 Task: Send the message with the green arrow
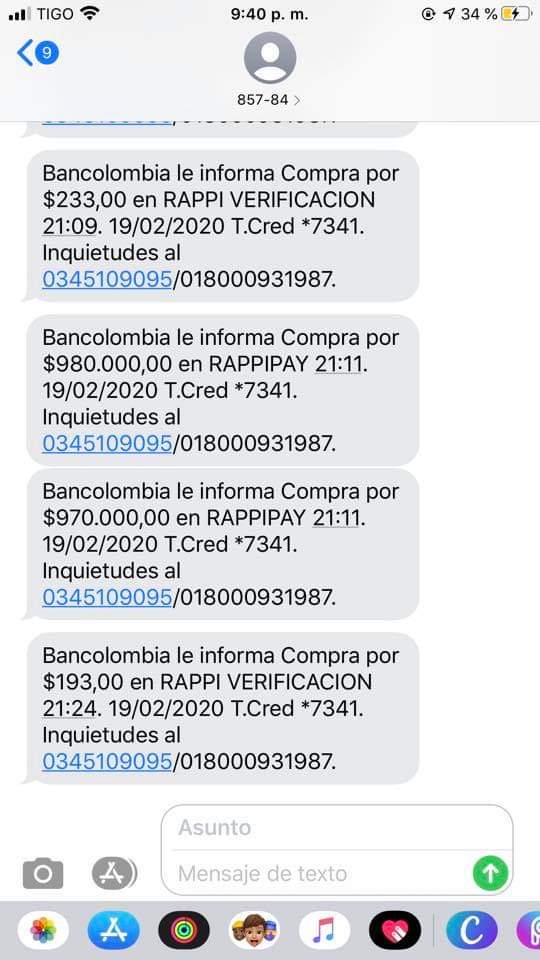pyautogui.click(x=490, y=873)
